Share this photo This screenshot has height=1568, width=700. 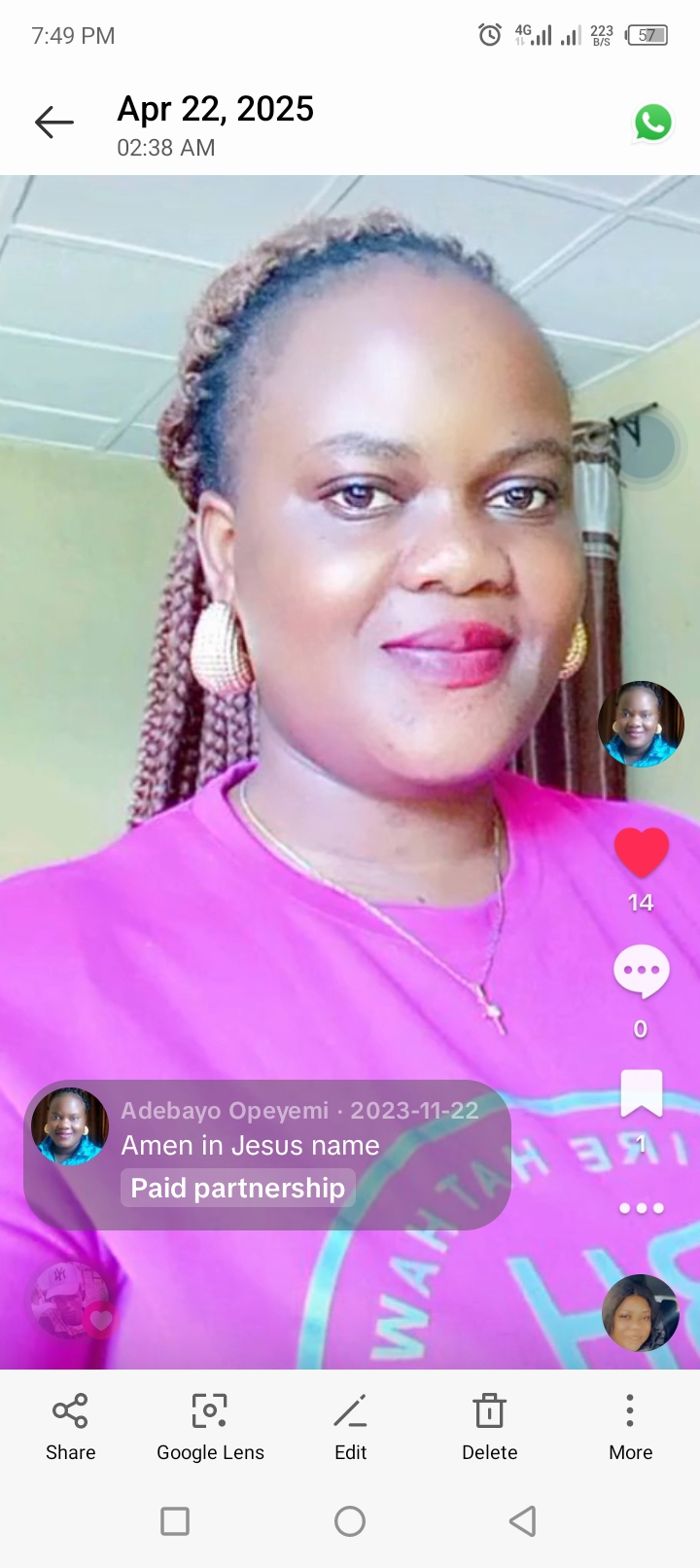click(x=70, y=1425)
